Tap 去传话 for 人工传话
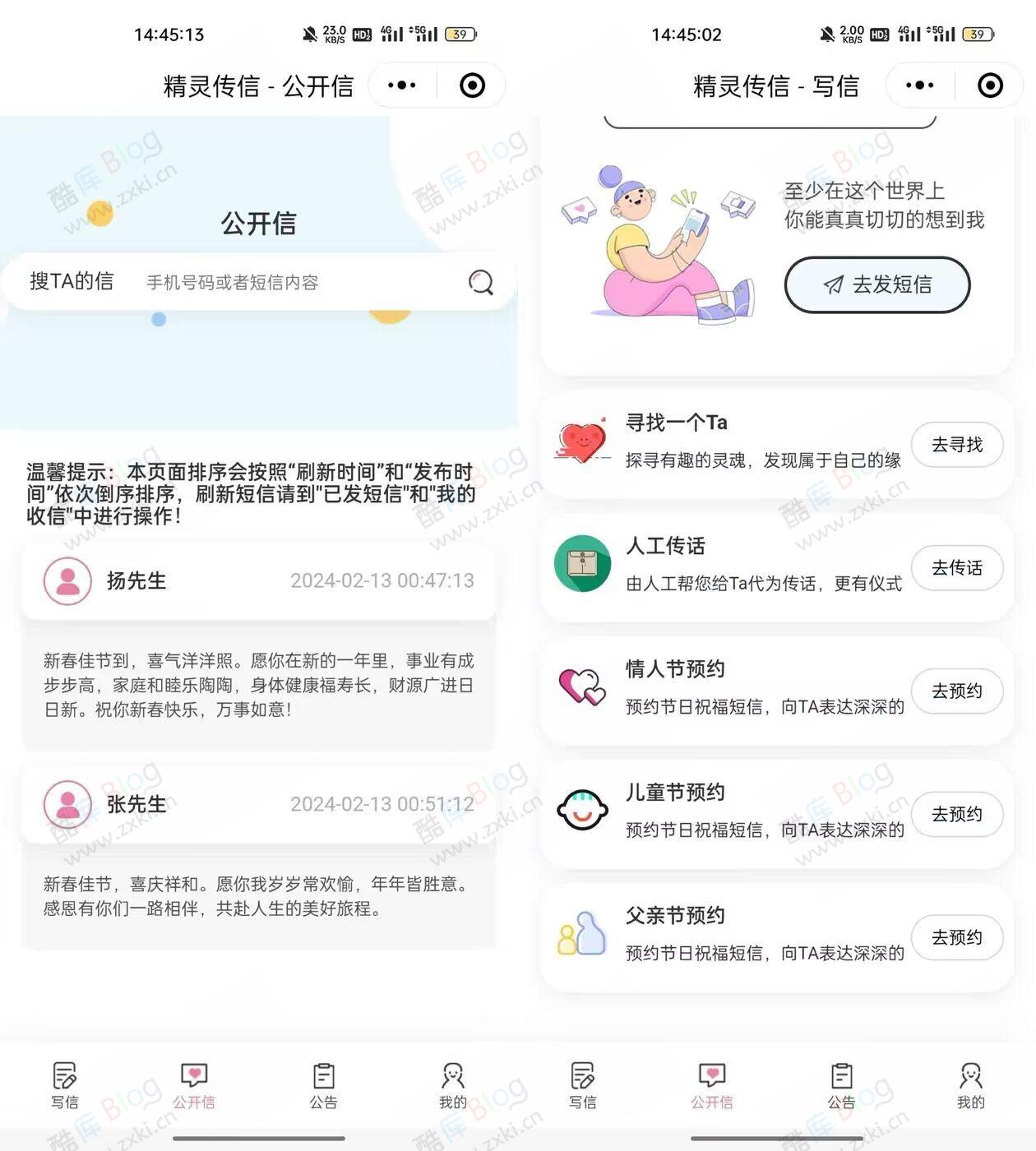The image size is (1036, 1151). pos(957,568)
